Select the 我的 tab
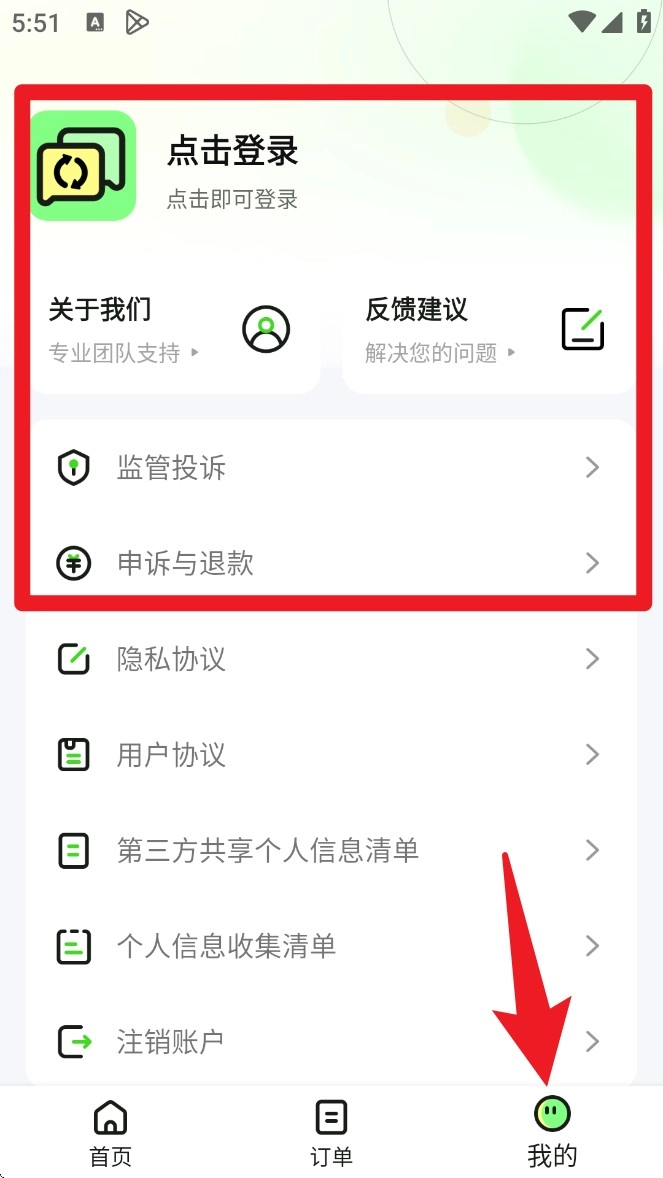This screenshot has height=1178, width=663. click(x=552, y=1134)
